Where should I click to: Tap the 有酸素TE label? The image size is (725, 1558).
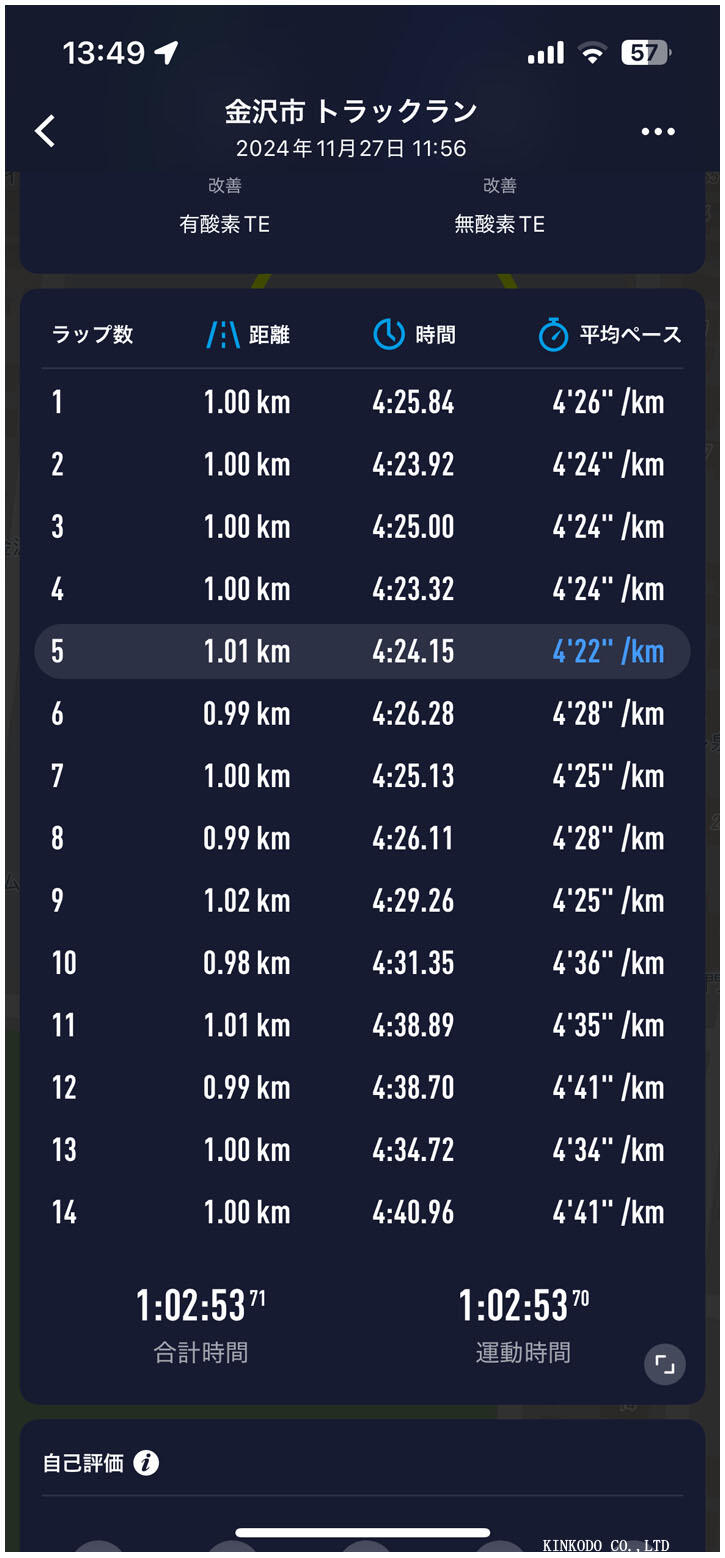click(225, 223)
